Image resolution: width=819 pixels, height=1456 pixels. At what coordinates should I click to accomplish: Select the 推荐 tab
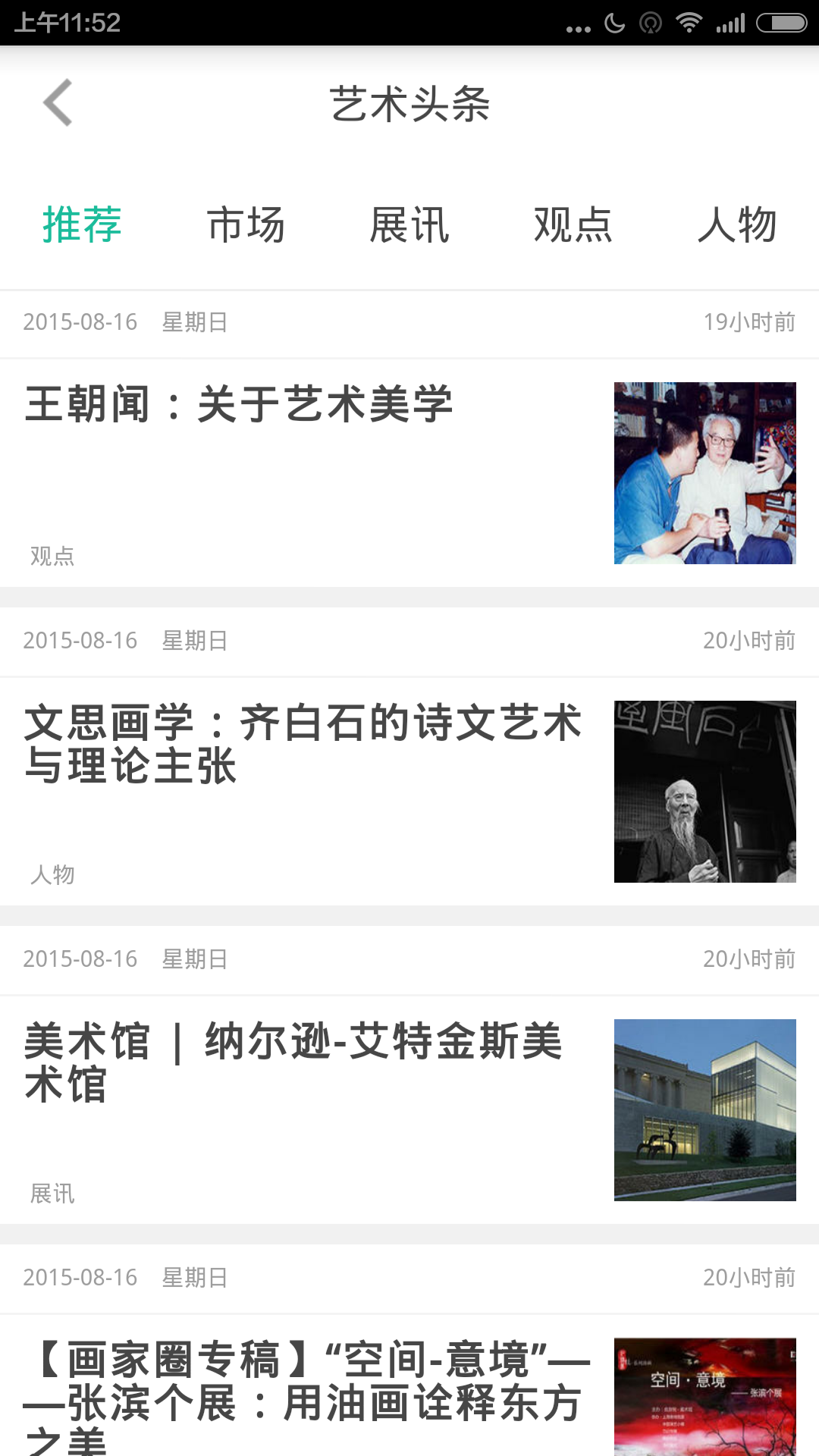coord(82,225)
